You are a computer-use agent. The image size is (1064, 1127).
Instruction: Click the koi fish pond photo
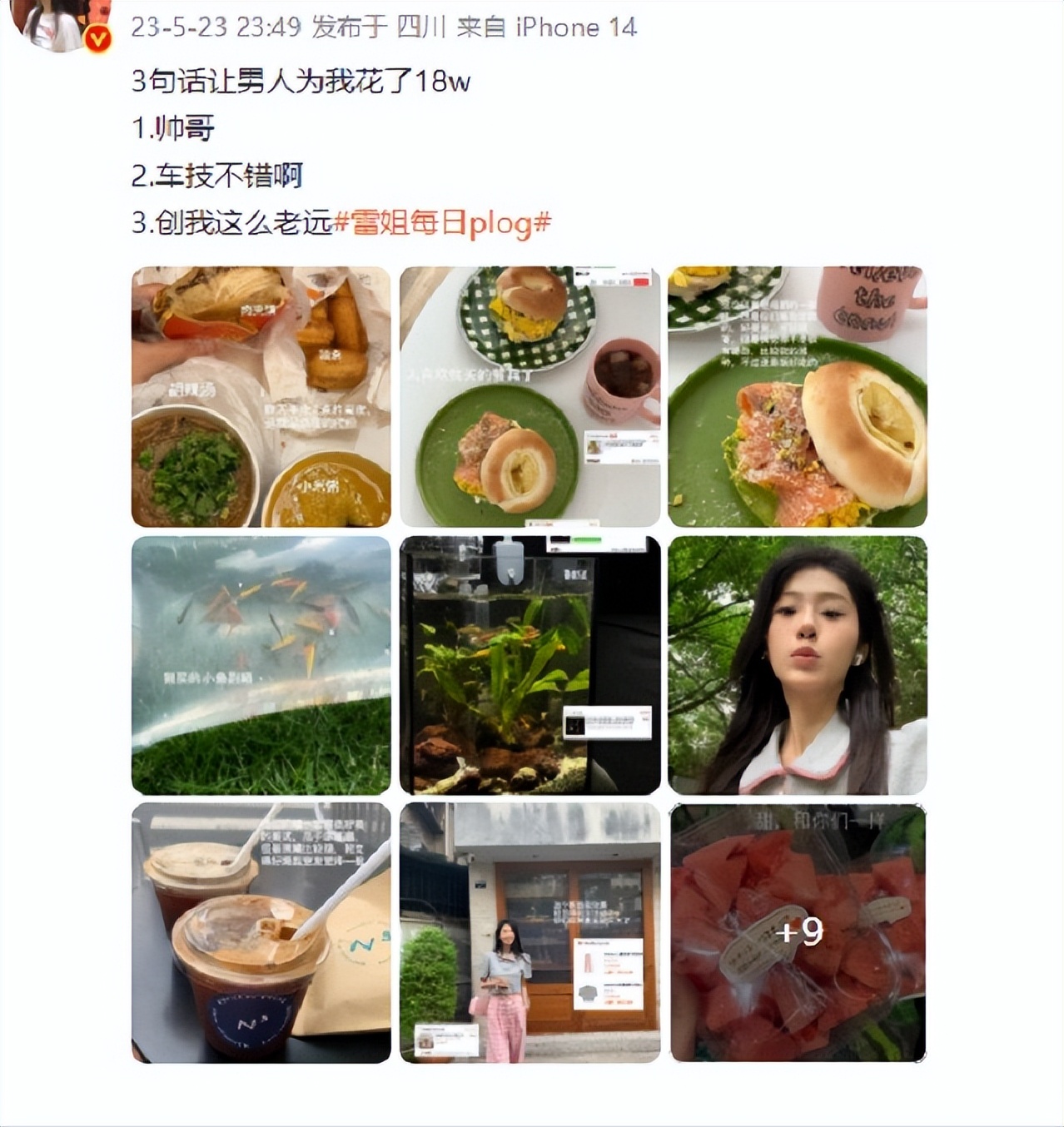(x=258, y=666)
